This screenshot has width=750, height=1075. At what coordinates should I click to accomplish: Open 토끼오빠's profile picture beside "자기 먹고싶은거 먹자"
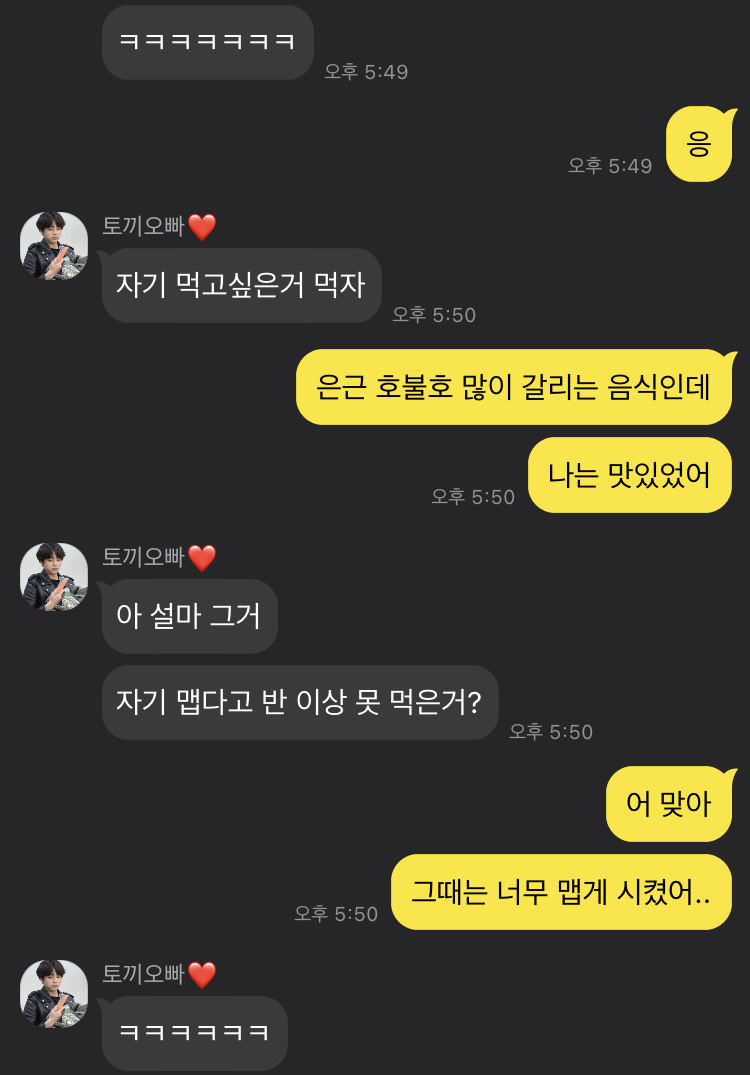pos(54,246)
